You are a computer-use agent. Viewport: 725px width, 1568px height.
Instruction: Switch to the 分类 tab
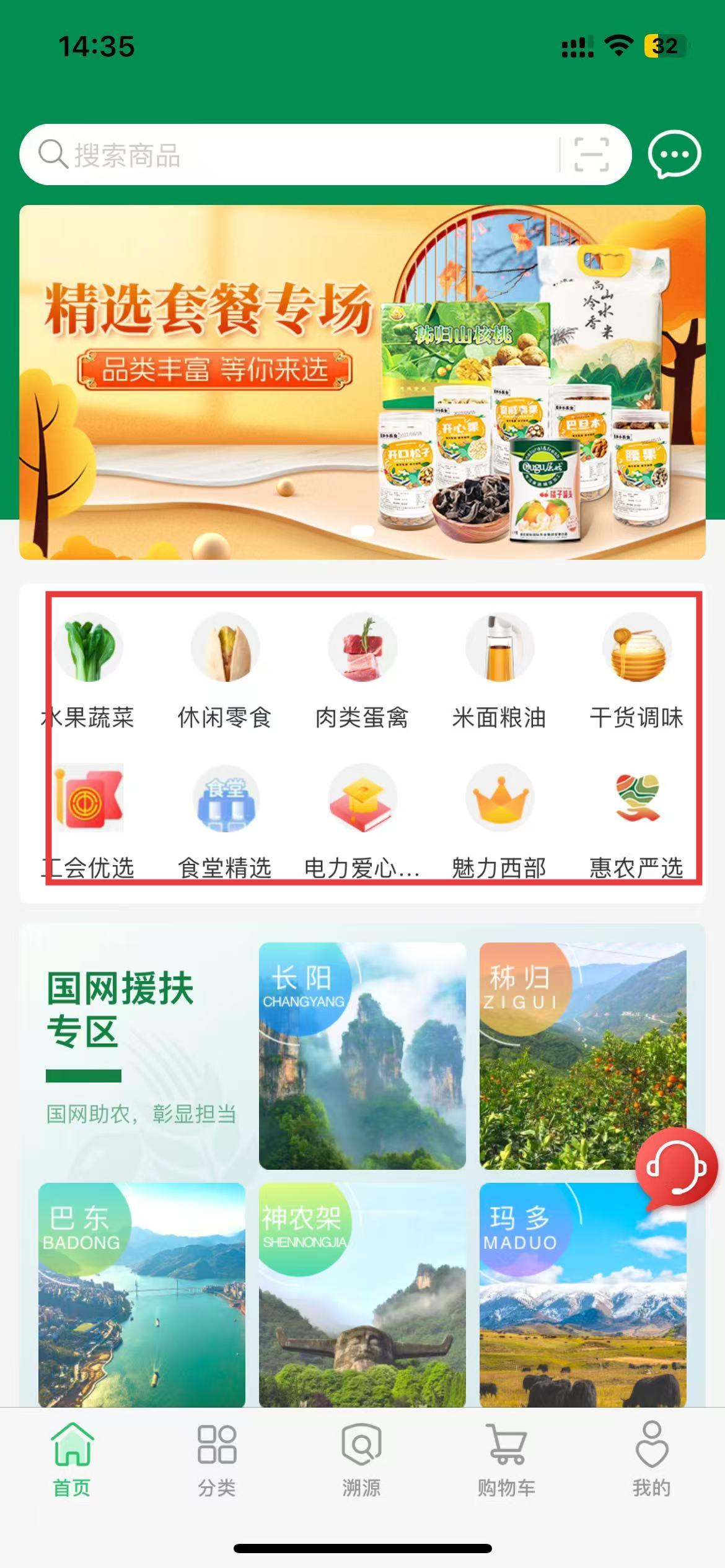click(216, 1458)
